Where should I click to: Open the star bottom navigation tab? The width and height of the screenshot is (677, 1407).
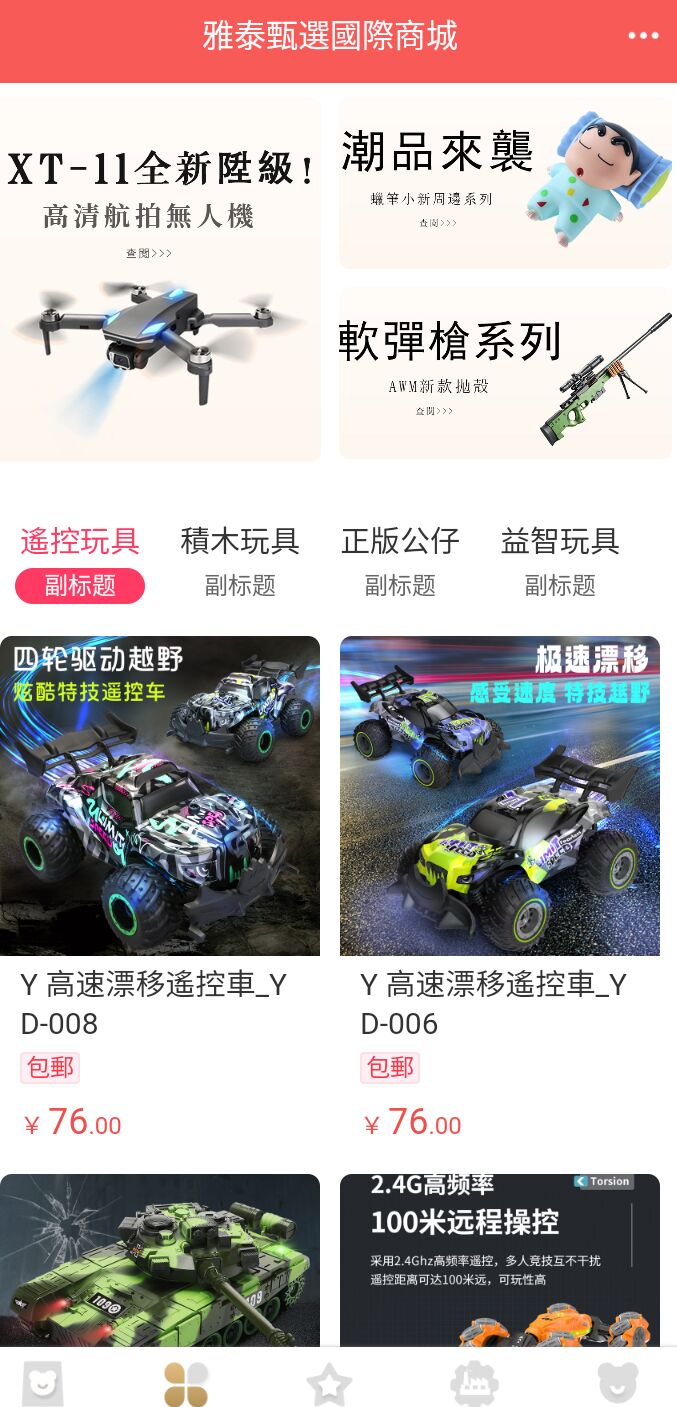(329, 1384)
